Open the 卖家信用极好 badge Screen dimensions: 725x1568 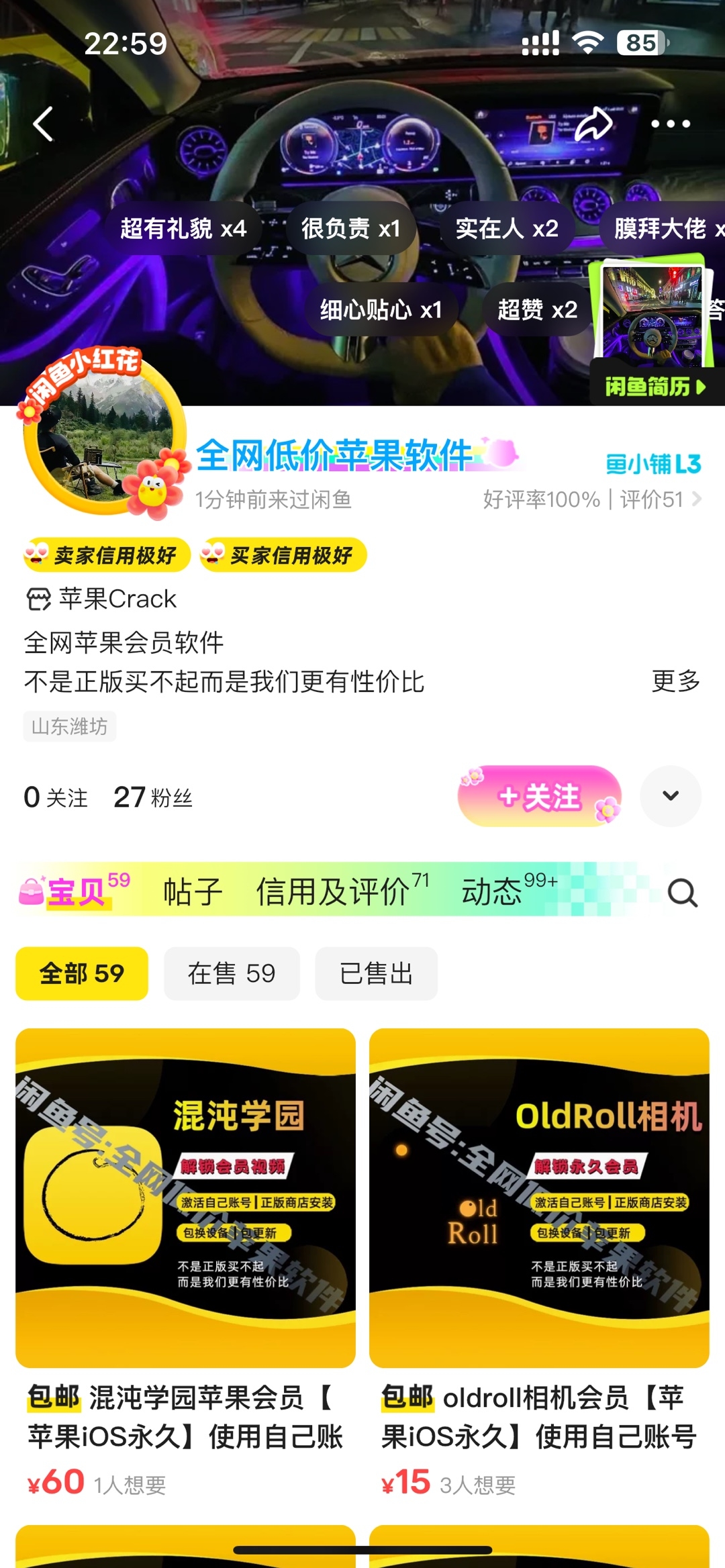pyautogui.click(x=107, y=555)
